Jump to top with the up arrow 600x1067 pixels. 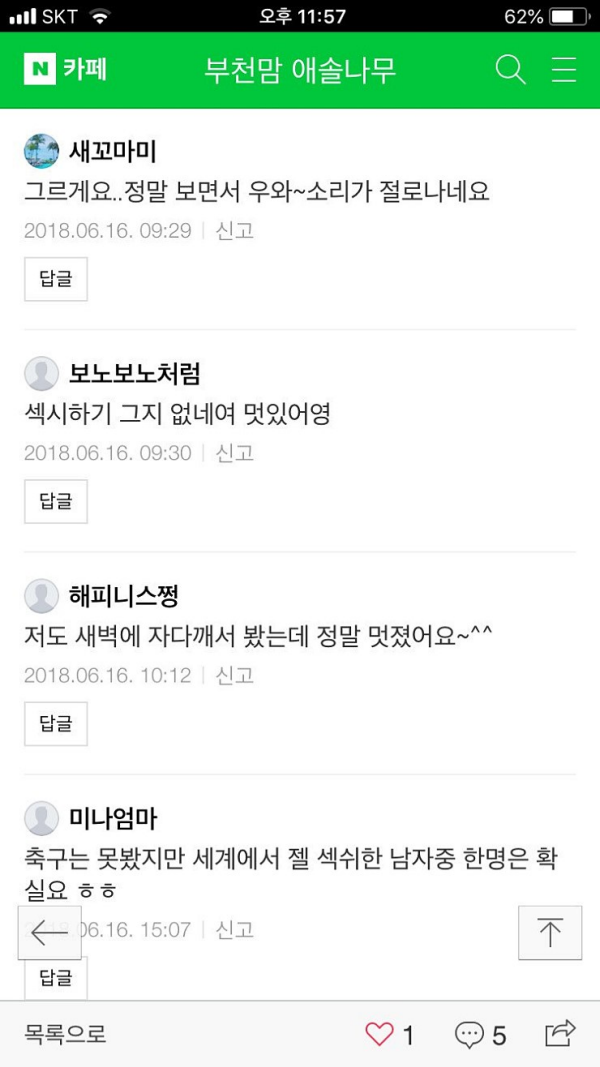point(550,933)
